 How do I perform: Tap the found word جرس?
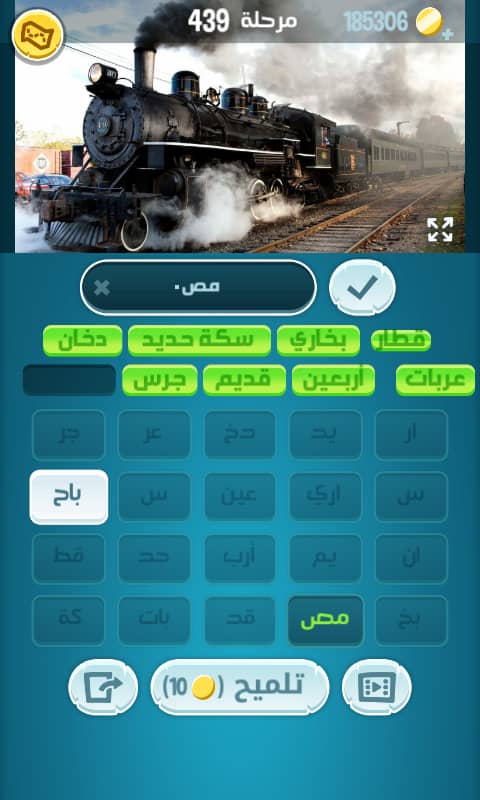tap(160, 380)
